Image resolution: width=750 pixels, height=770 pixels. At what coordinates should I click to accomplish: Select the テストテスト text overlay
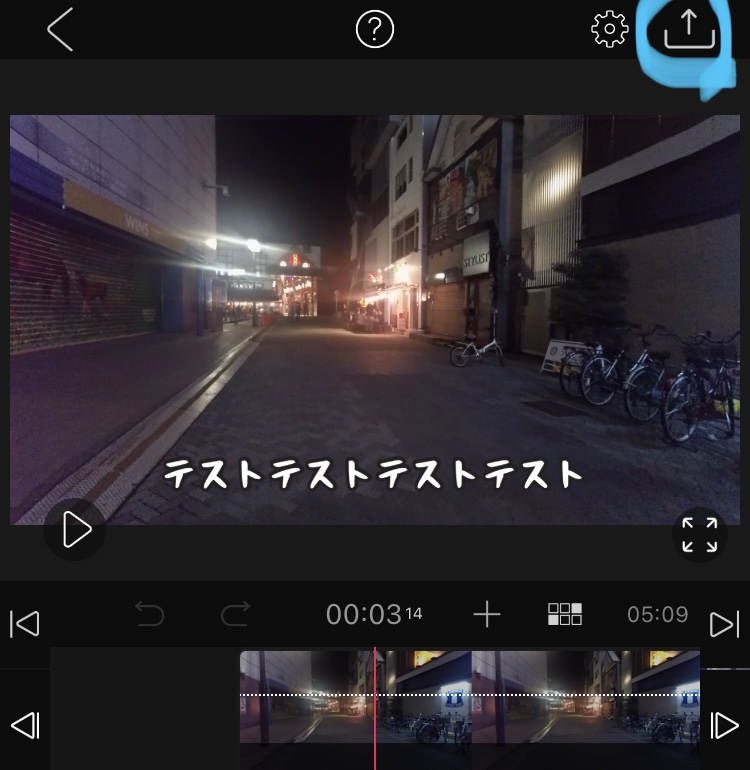373,474
